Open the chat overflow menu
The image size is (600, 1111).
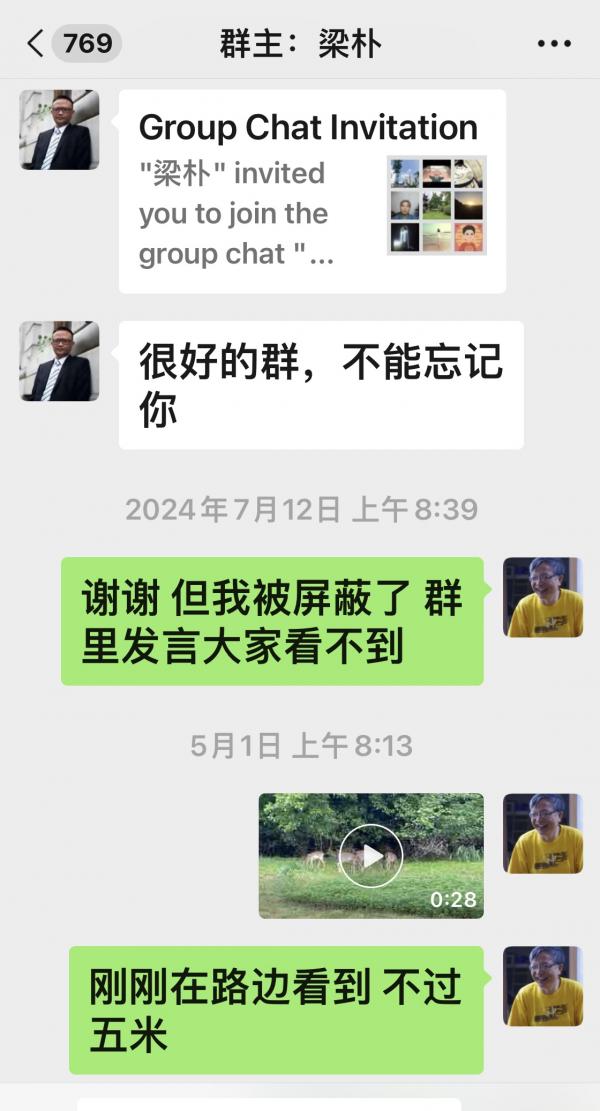click(553, 44)
